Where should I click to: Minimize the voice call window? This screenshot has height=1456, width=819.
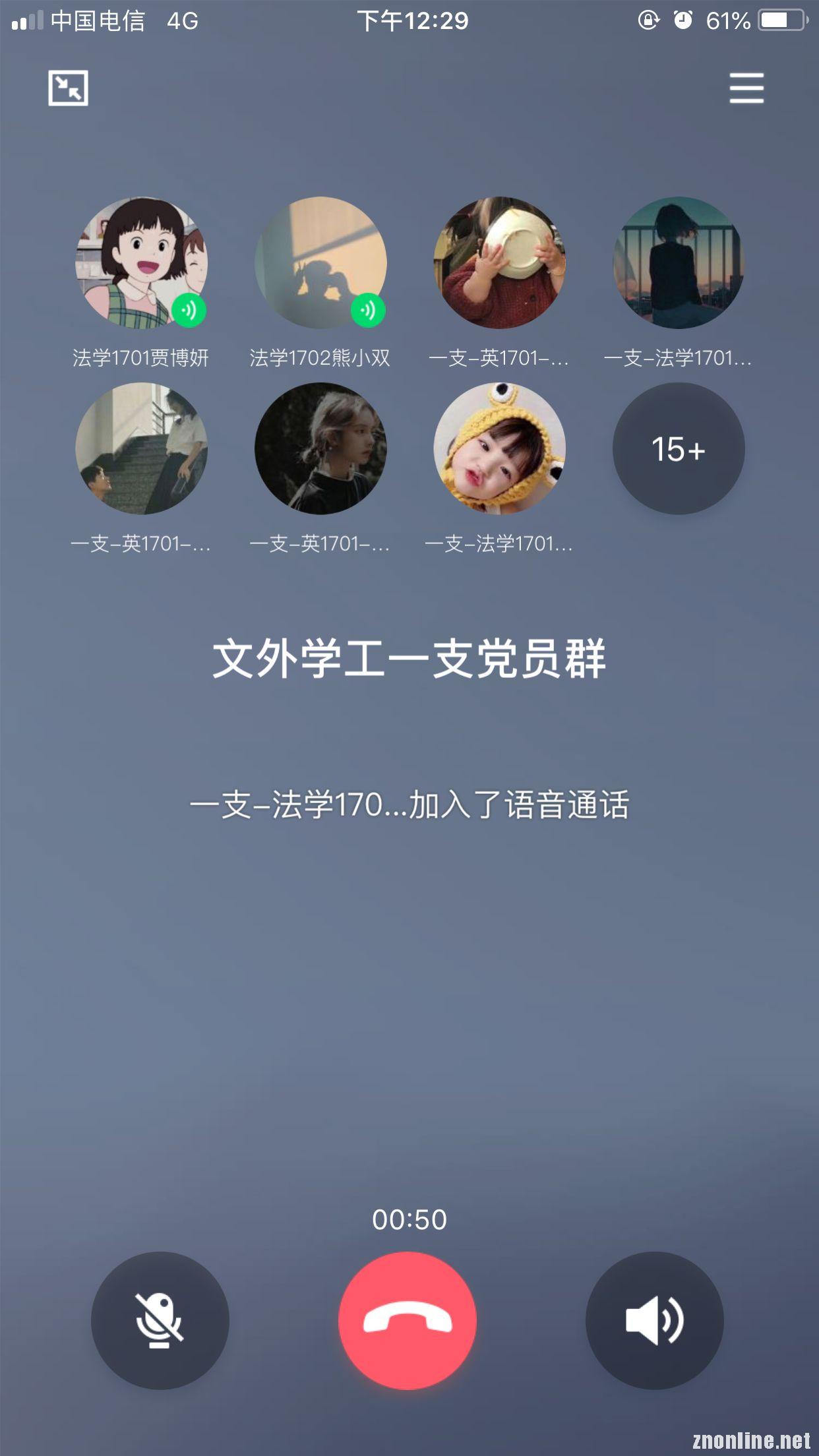tap(68, 88)
